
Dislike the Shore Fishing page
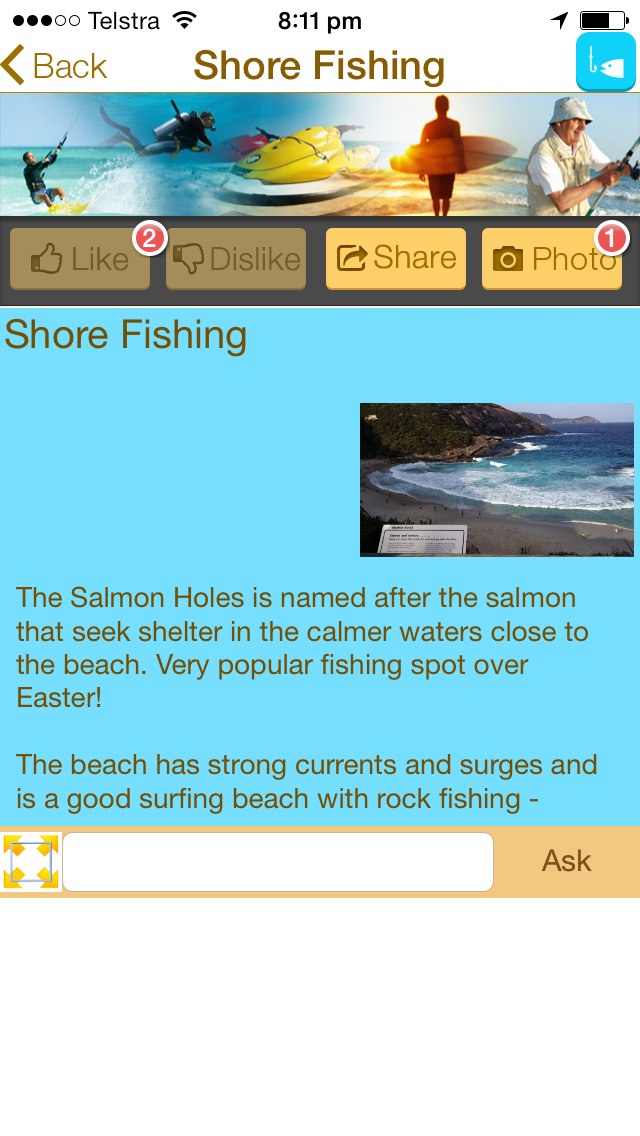(x=236, y=259)
